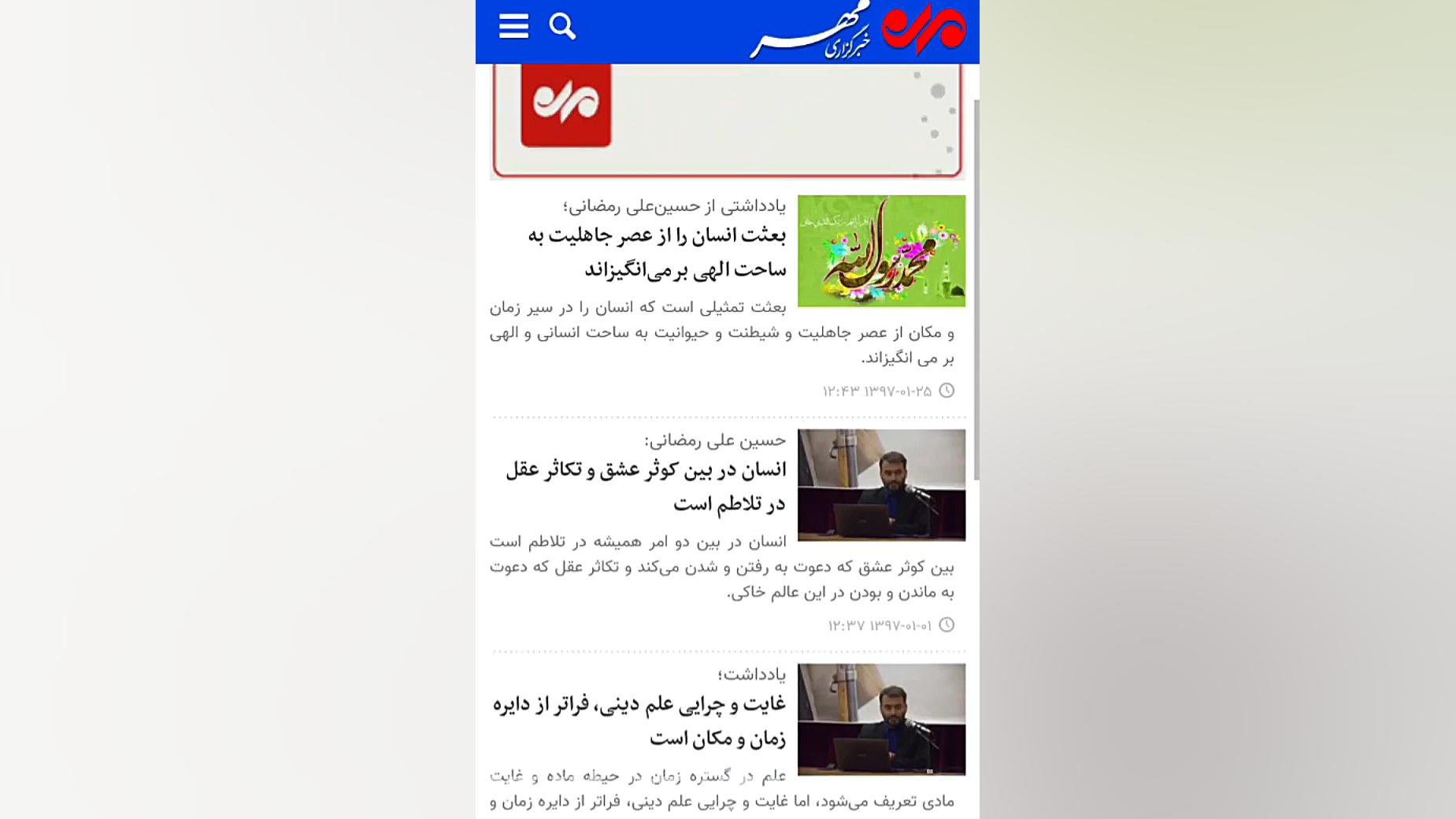Tap thumbnail beside 'حسین علی رمضانی' article
The height and width of the screenshot is (819, 1456).
click(x=881, y=484)
